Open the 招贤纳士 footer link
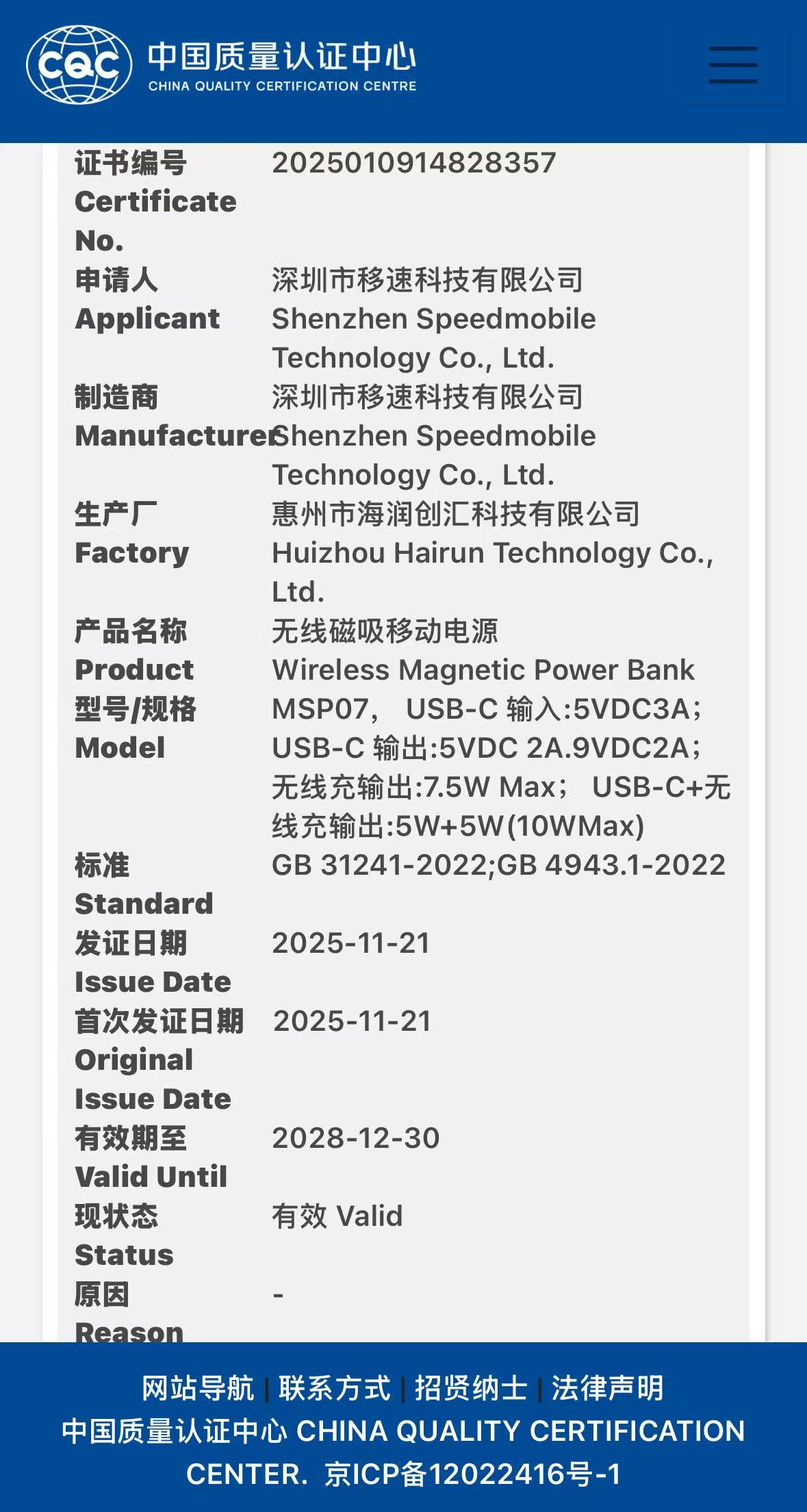 pyautogui.click(x=471, y=1388)
